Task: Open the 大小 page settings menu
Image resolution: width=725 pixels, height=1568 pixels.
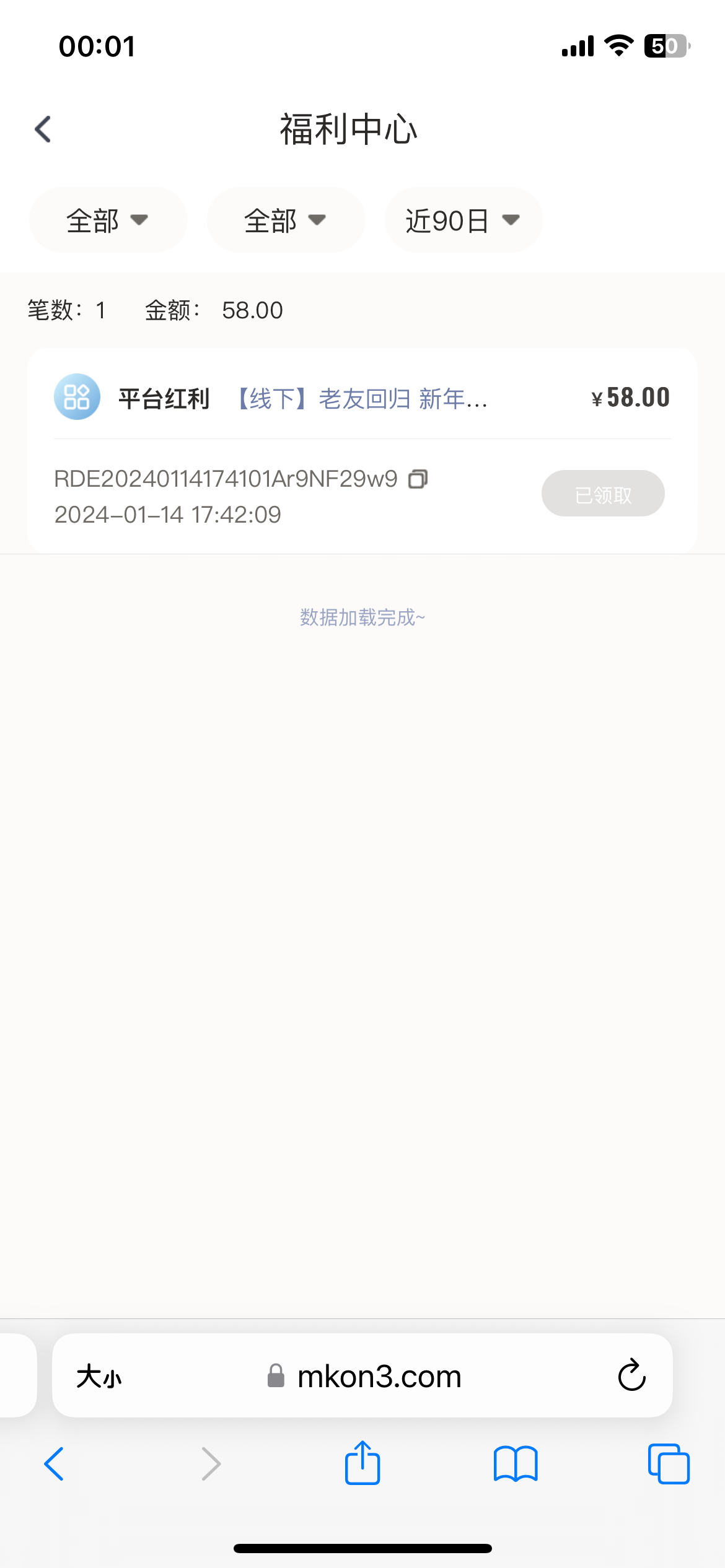Action: coord(99,1377)
